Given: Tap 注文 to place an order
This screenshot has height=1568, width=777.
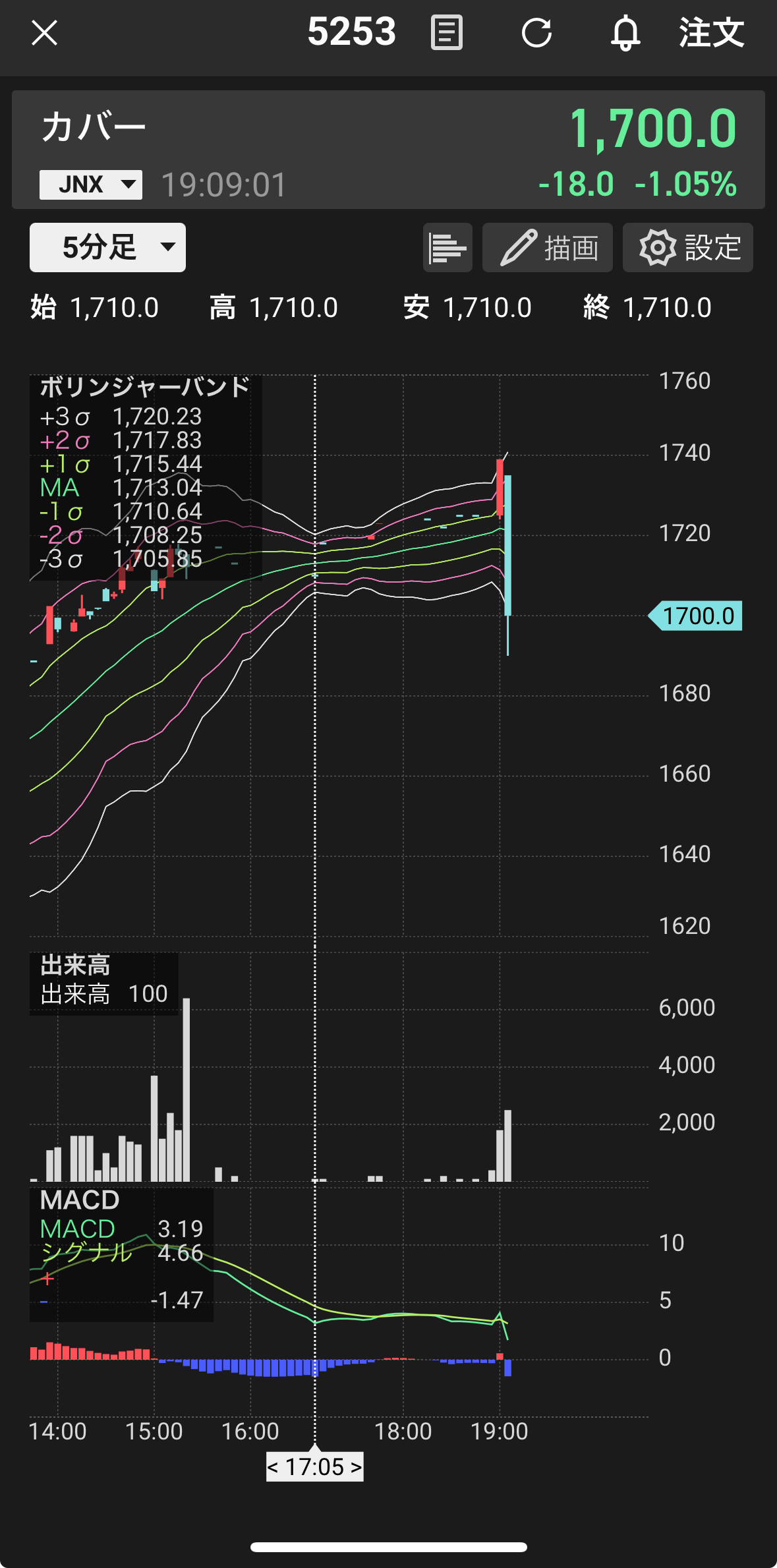Looking at the screenshot, I should click(x=712, y=33).
